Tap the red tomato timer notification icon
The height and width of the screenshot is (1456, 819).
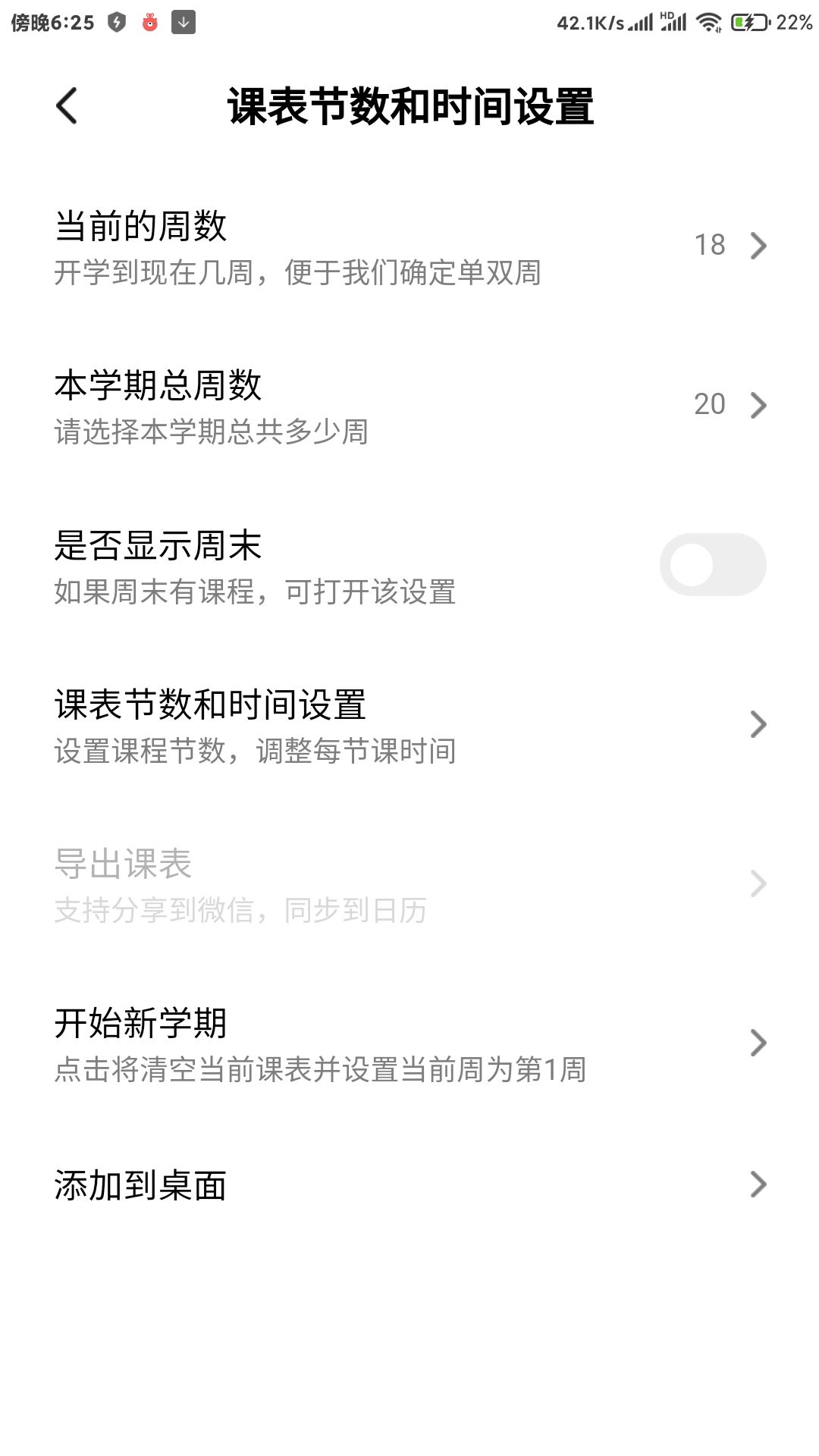point(149,23)
